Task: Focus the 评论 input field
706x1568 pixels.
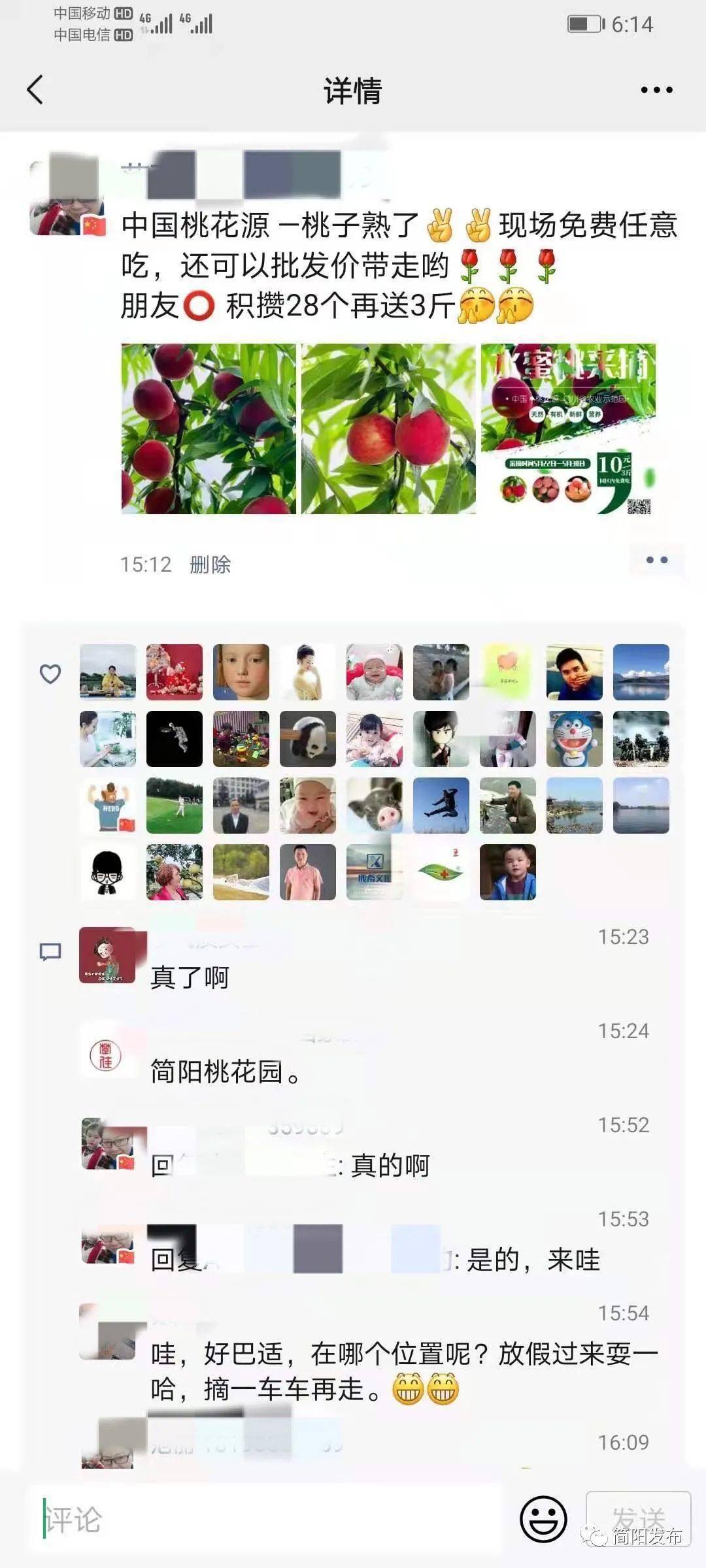Action: 261,1520
